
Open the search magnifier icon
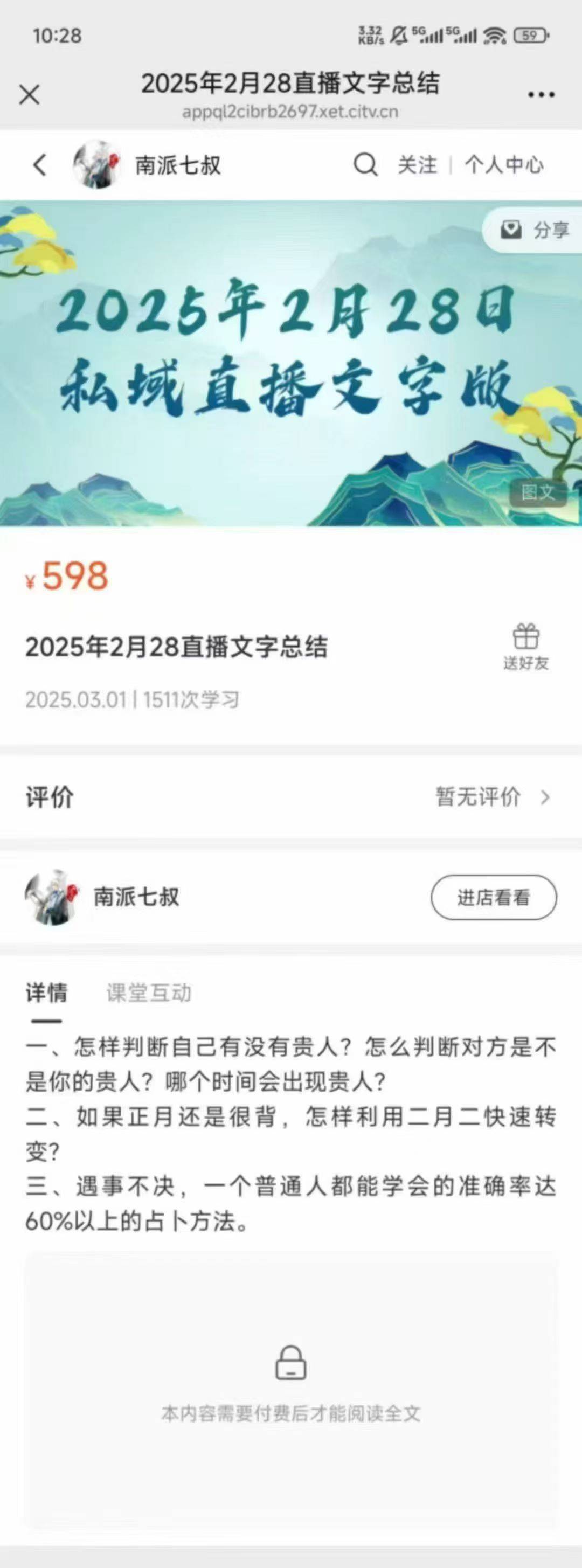[x=365, y=165]
